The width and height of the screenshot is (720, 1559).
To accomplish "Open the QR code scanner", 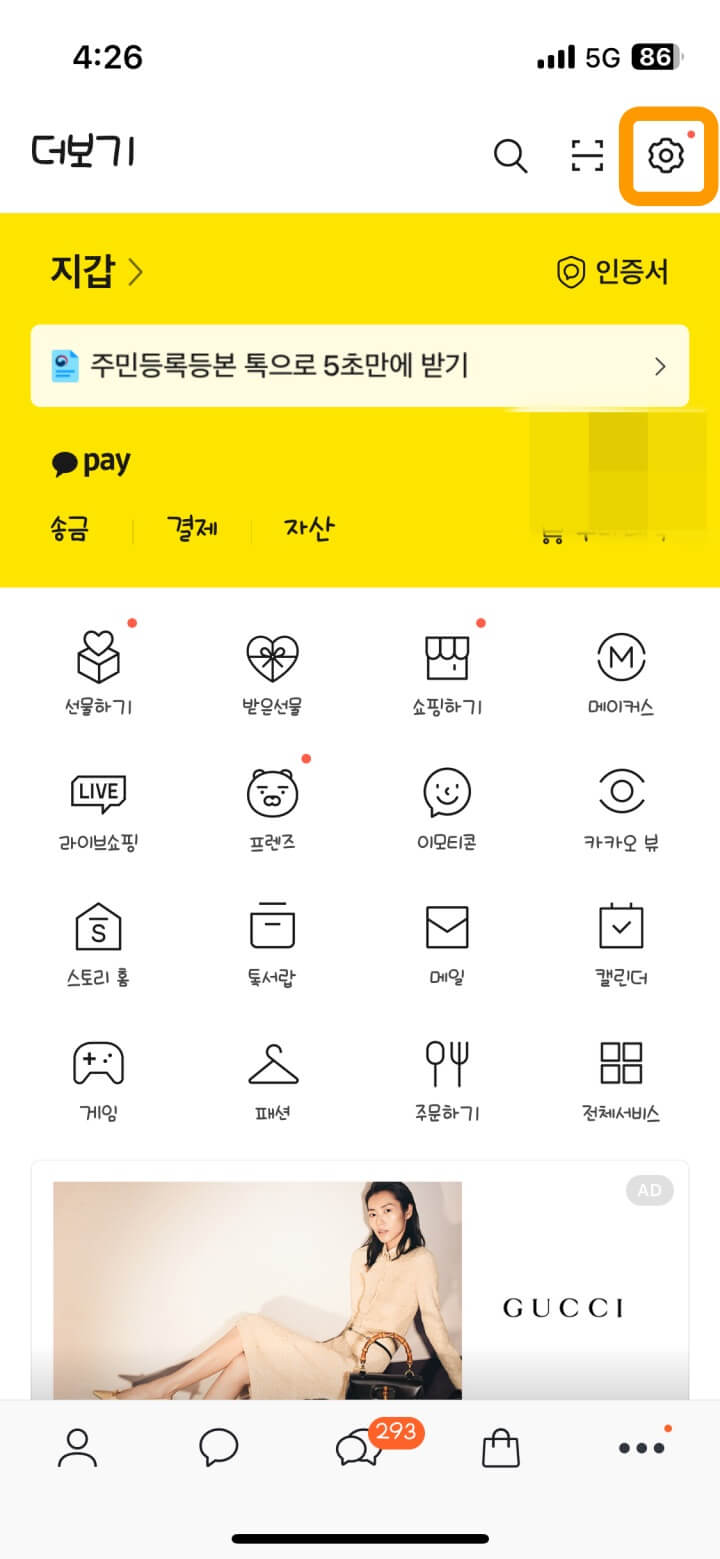I will click(x=586, y=156).
